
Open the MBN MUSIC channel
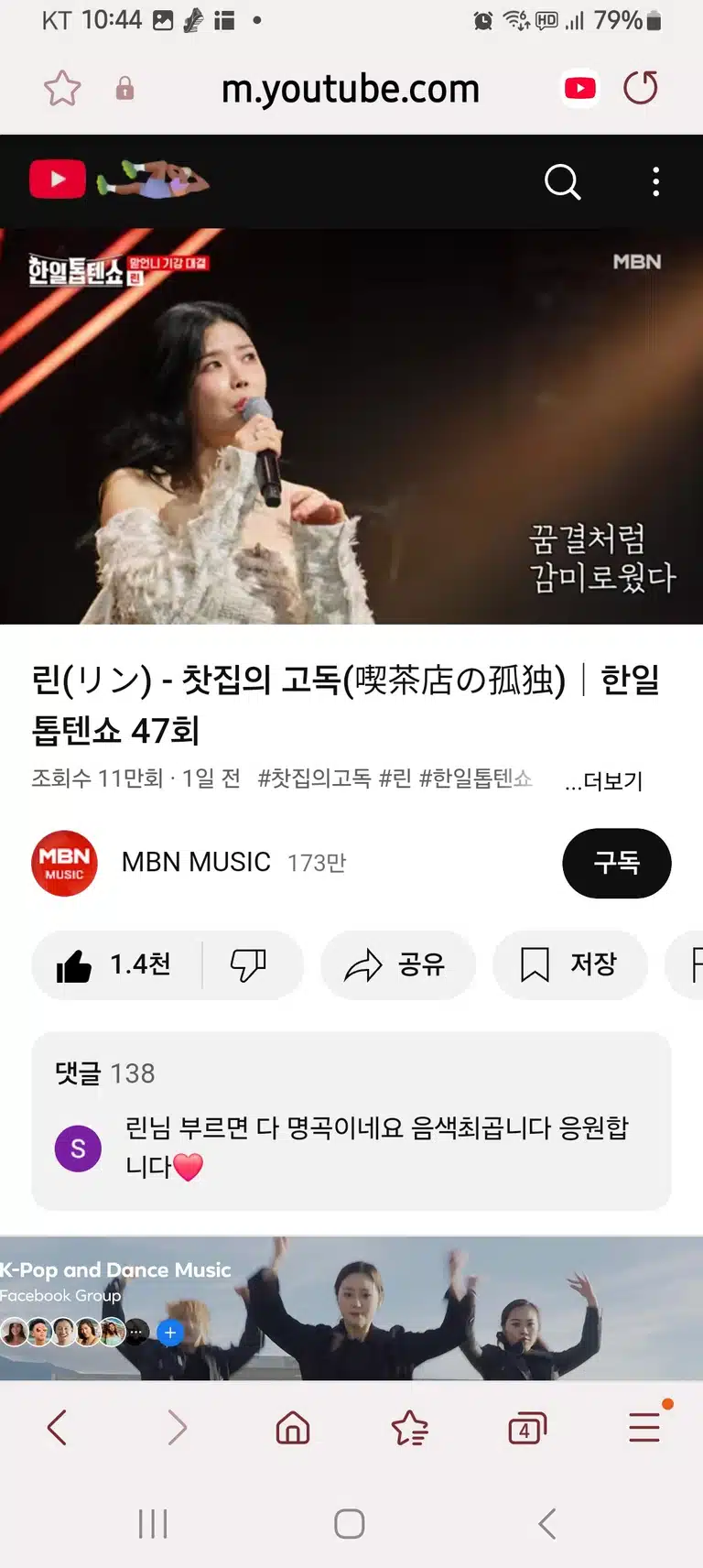(196, 862)
